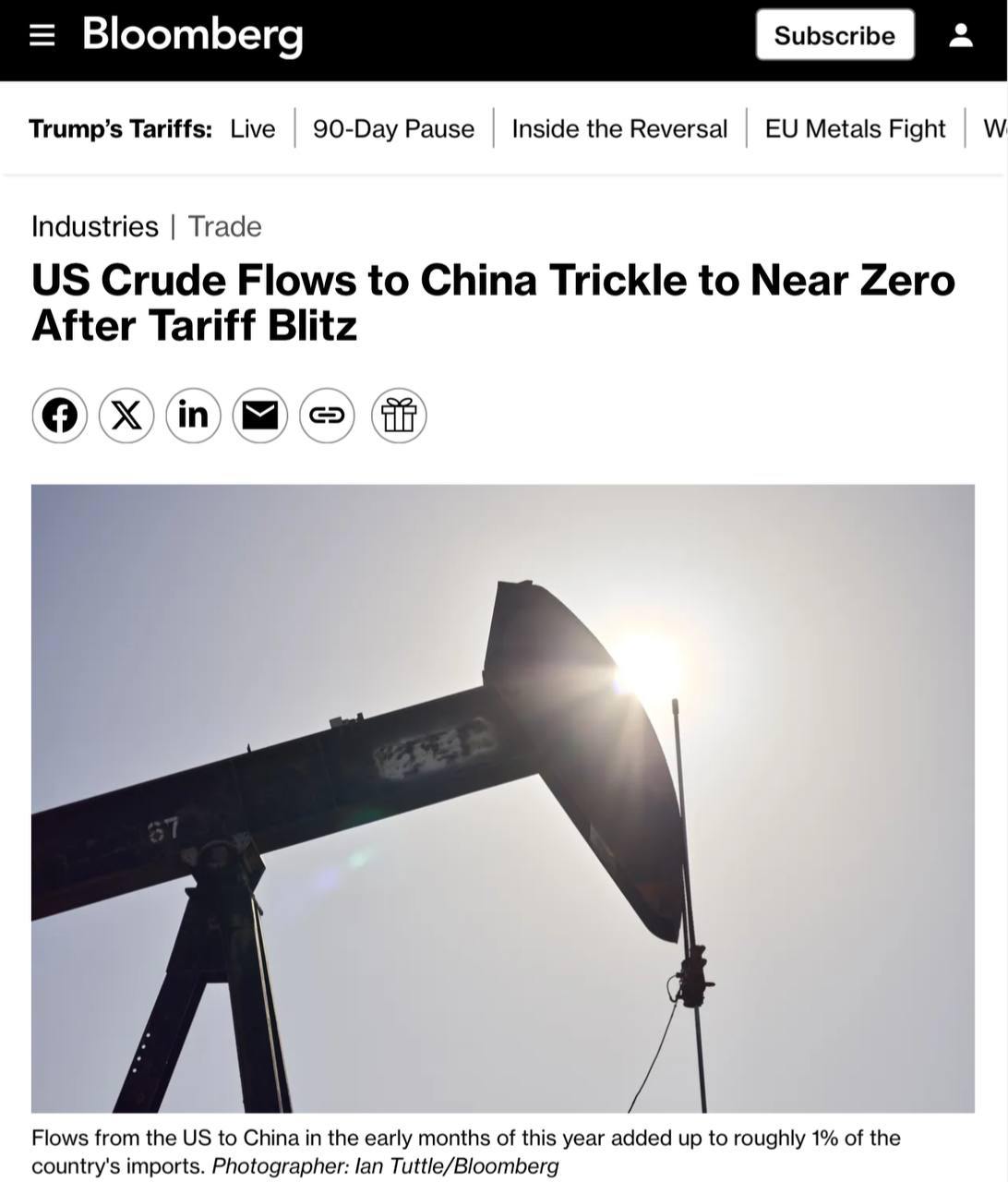This screenshot has height=1182, width=1008.
Task: Open the account profile icon
Action: click(961, 36)
